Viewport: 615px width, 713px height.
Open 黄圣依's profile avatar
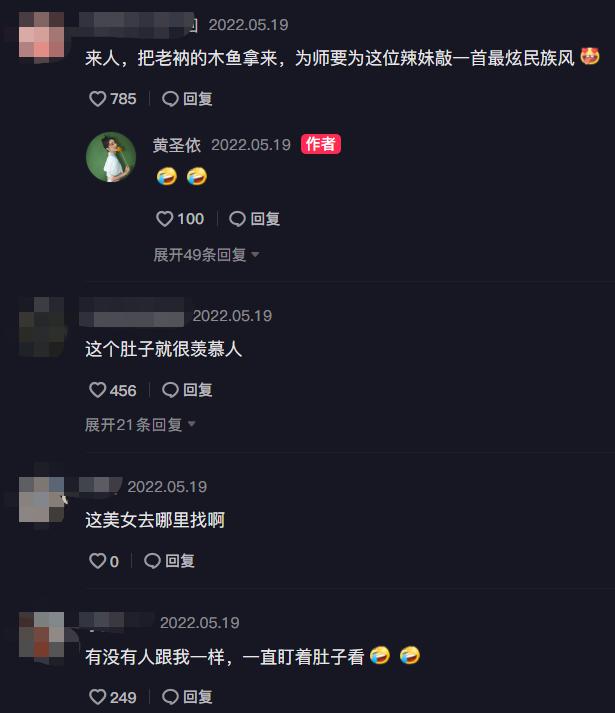point(111,157)
